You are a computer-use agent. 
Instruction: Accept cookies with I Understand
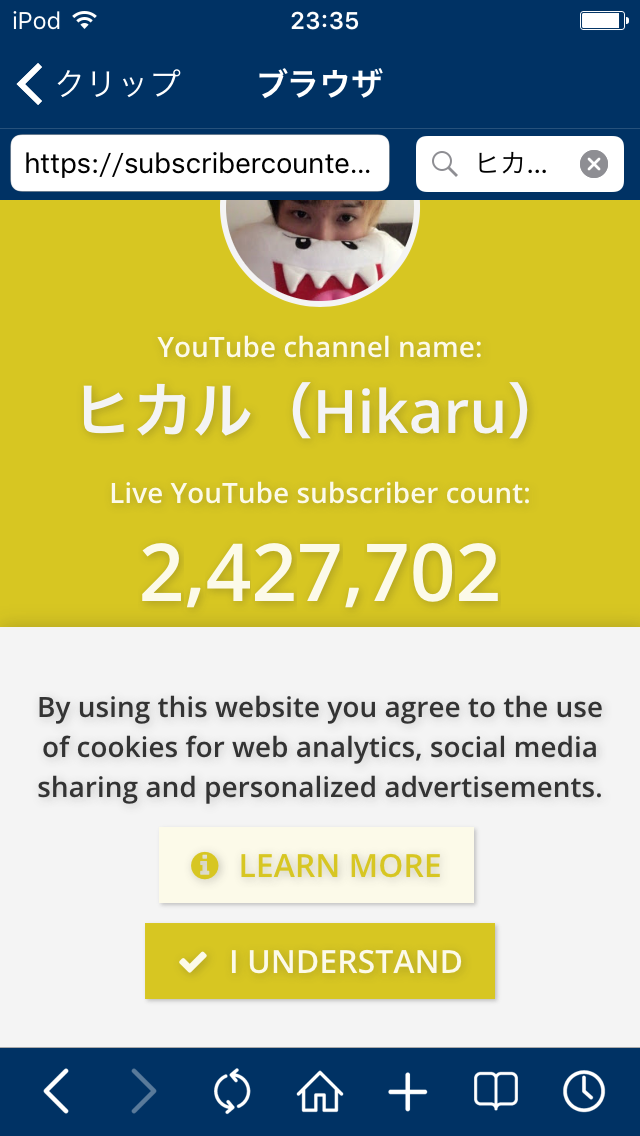tap(320, 961)
